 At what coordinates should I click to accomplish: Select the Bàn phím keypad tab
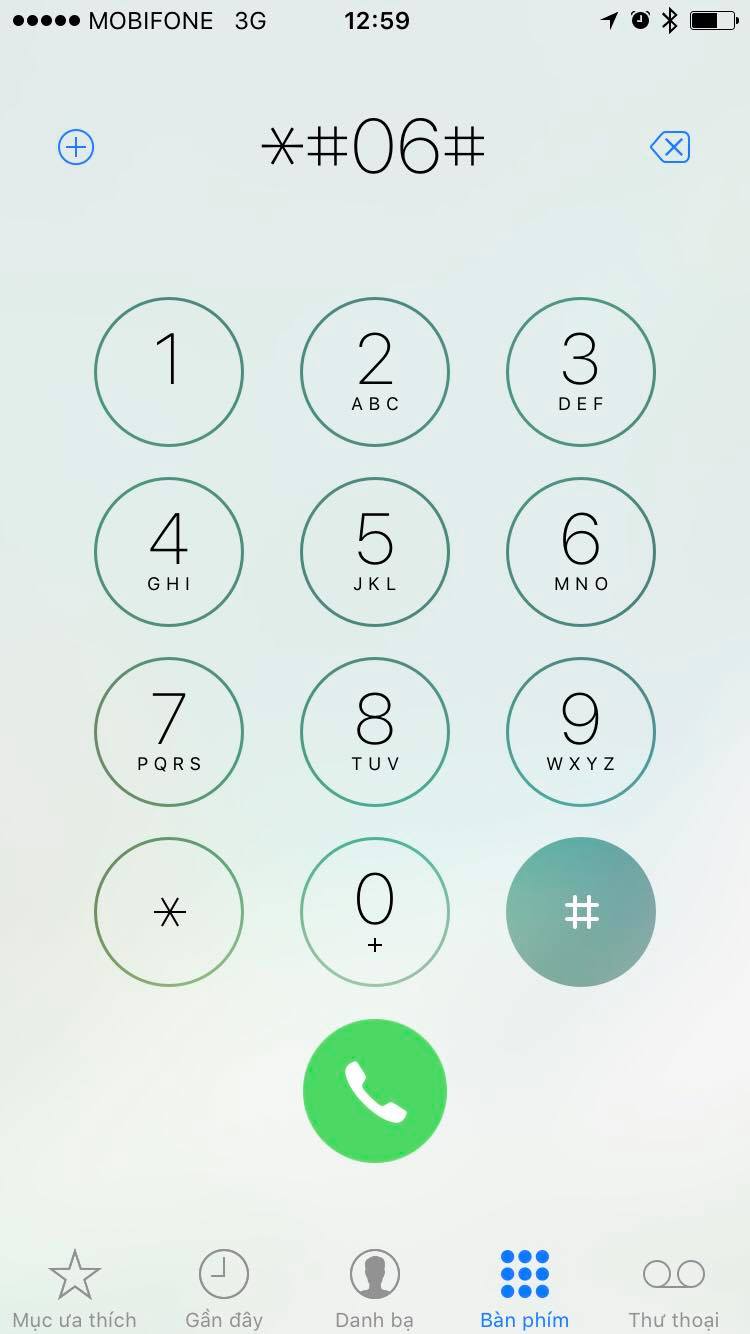525,1290
